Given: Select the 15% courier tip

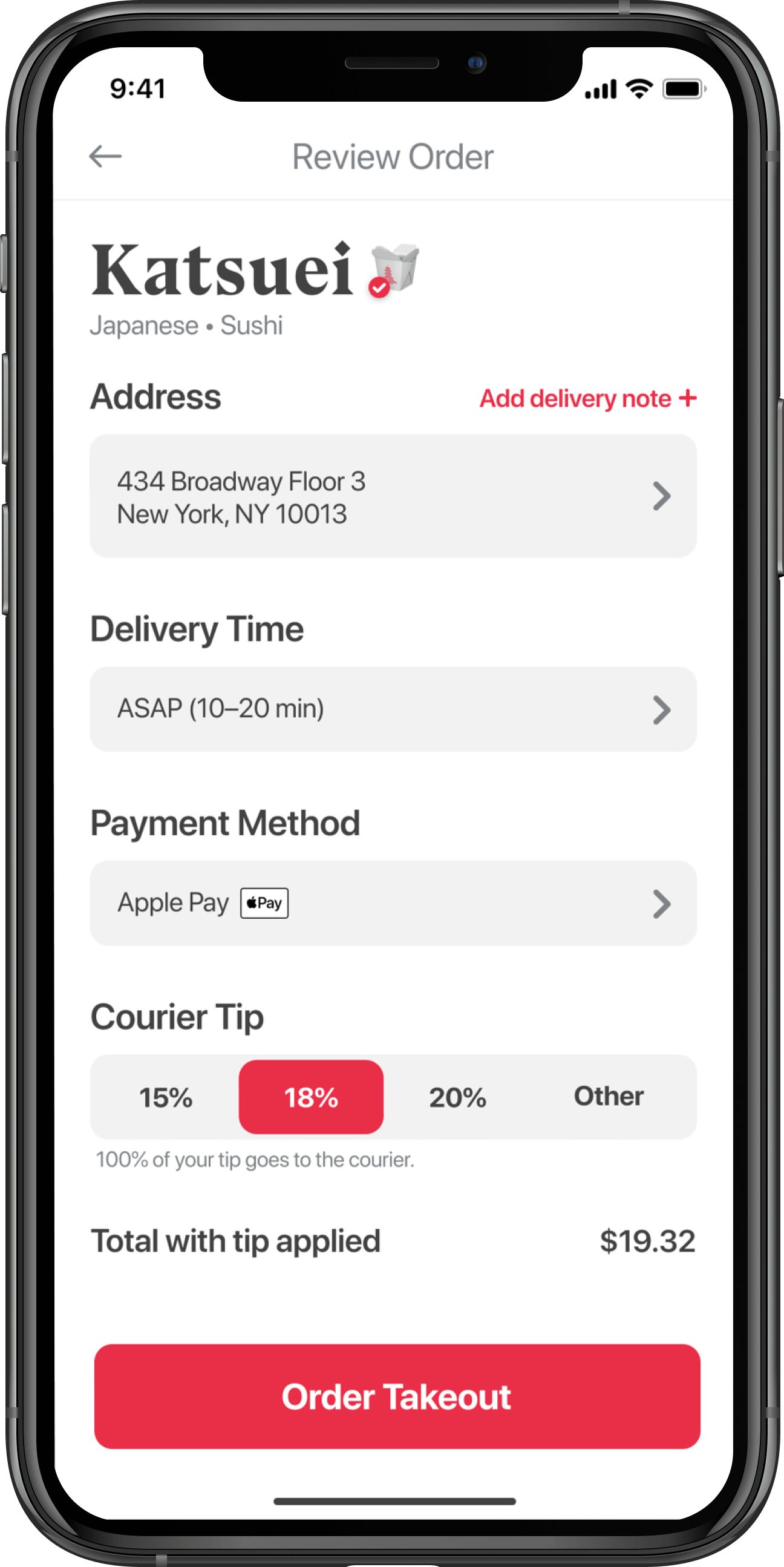Looking at the screenshot, I should point(165,1097).
